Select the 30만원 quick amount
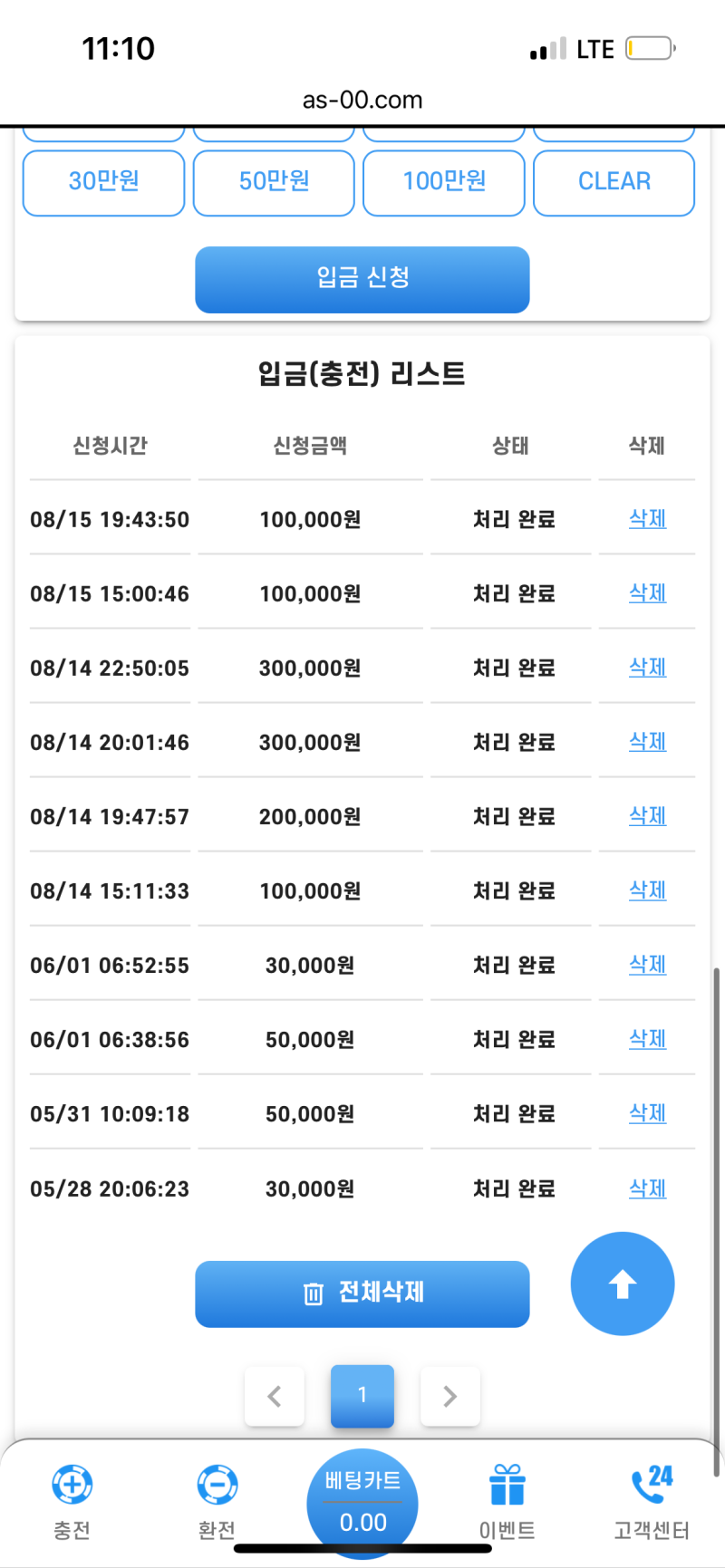 pos(103,182)
